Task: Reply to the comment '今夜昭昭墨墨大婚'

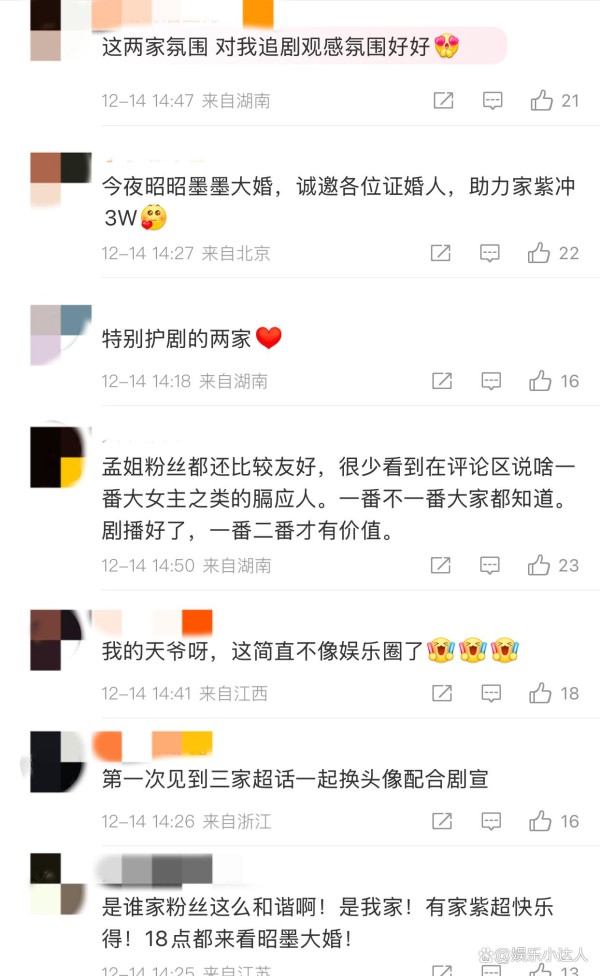Action: point(490,253)
